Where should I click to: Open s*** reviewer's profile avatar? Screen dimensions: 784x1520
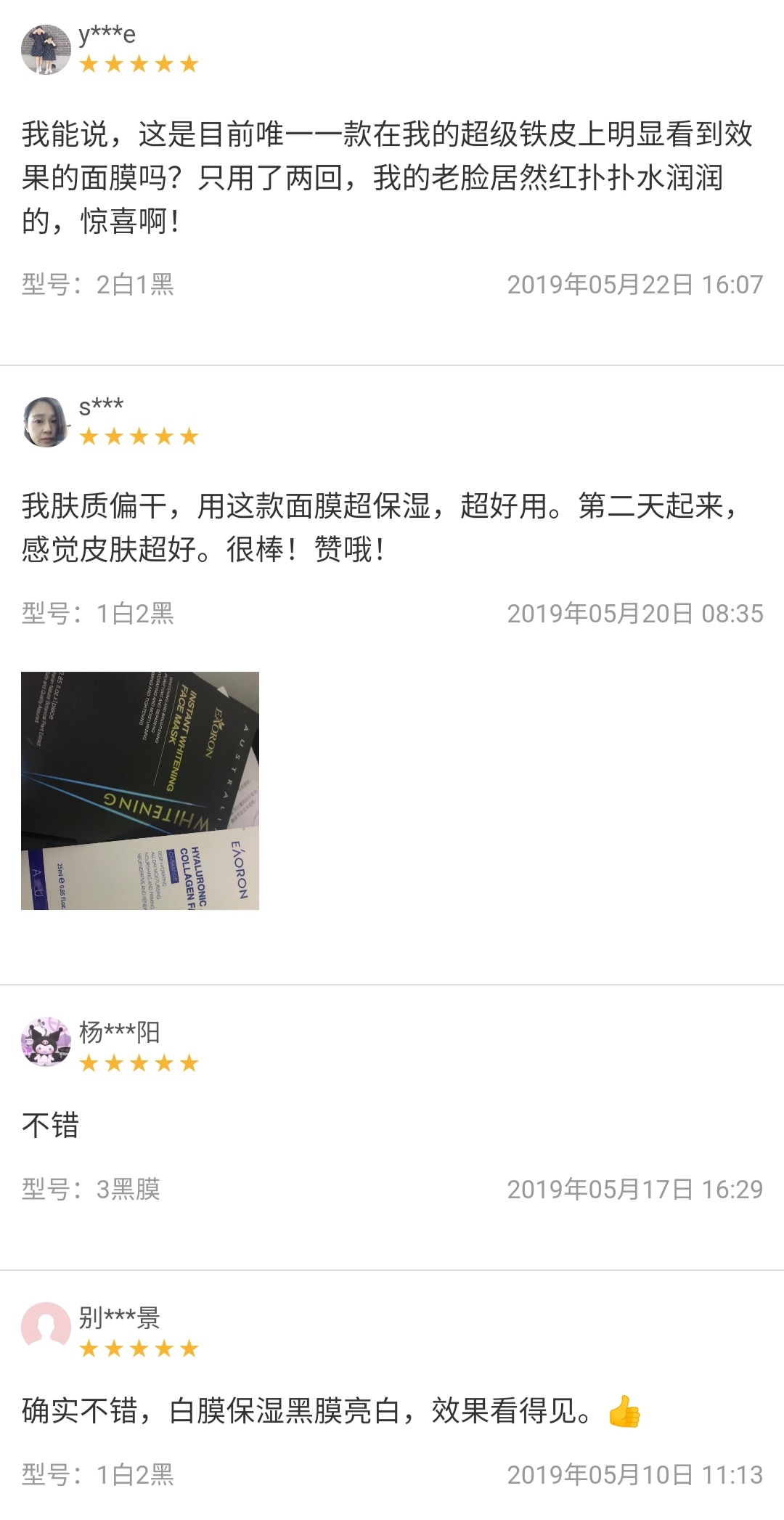point(46,422)
